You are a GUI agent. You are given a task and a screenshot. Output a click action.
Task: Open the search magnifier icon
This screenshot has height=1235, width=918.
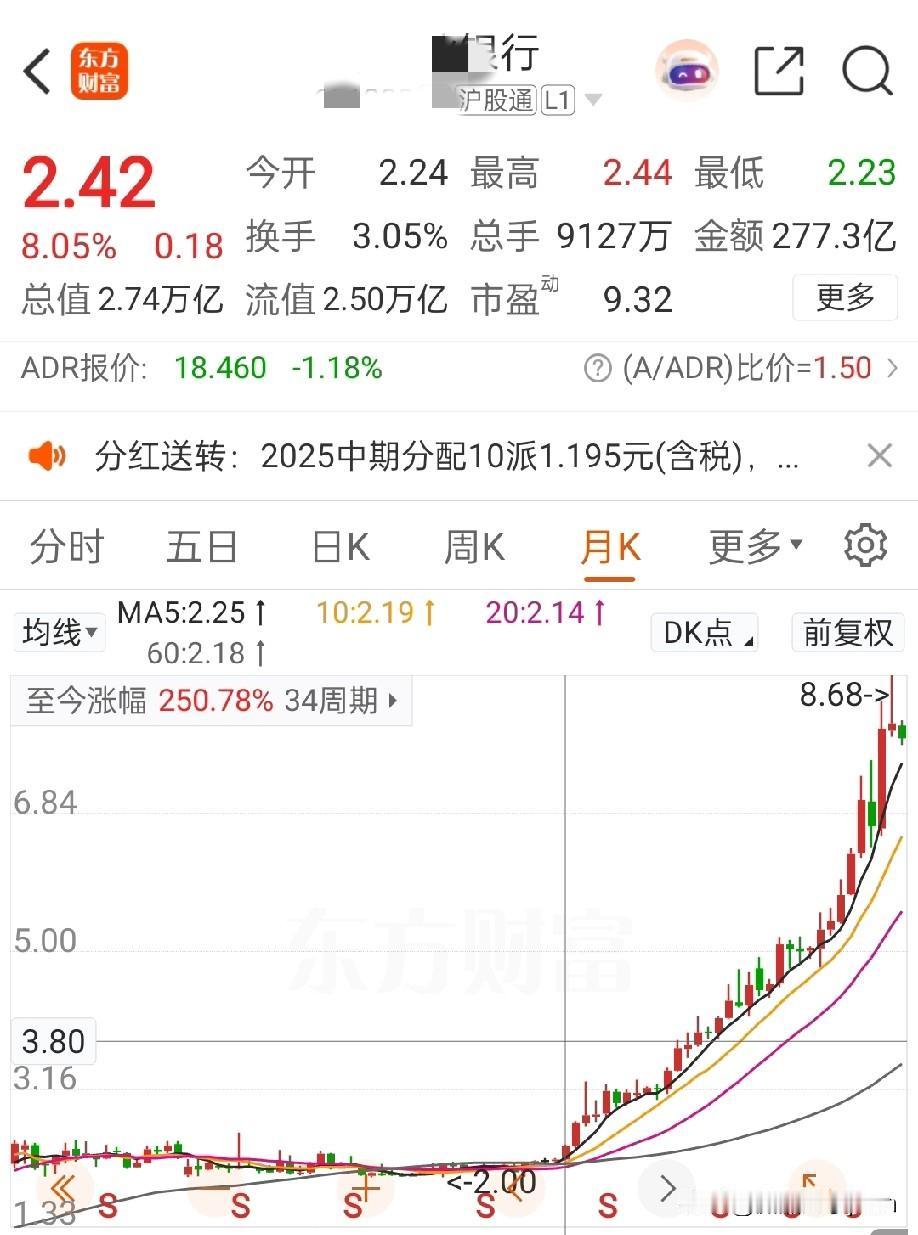[868, 71]
